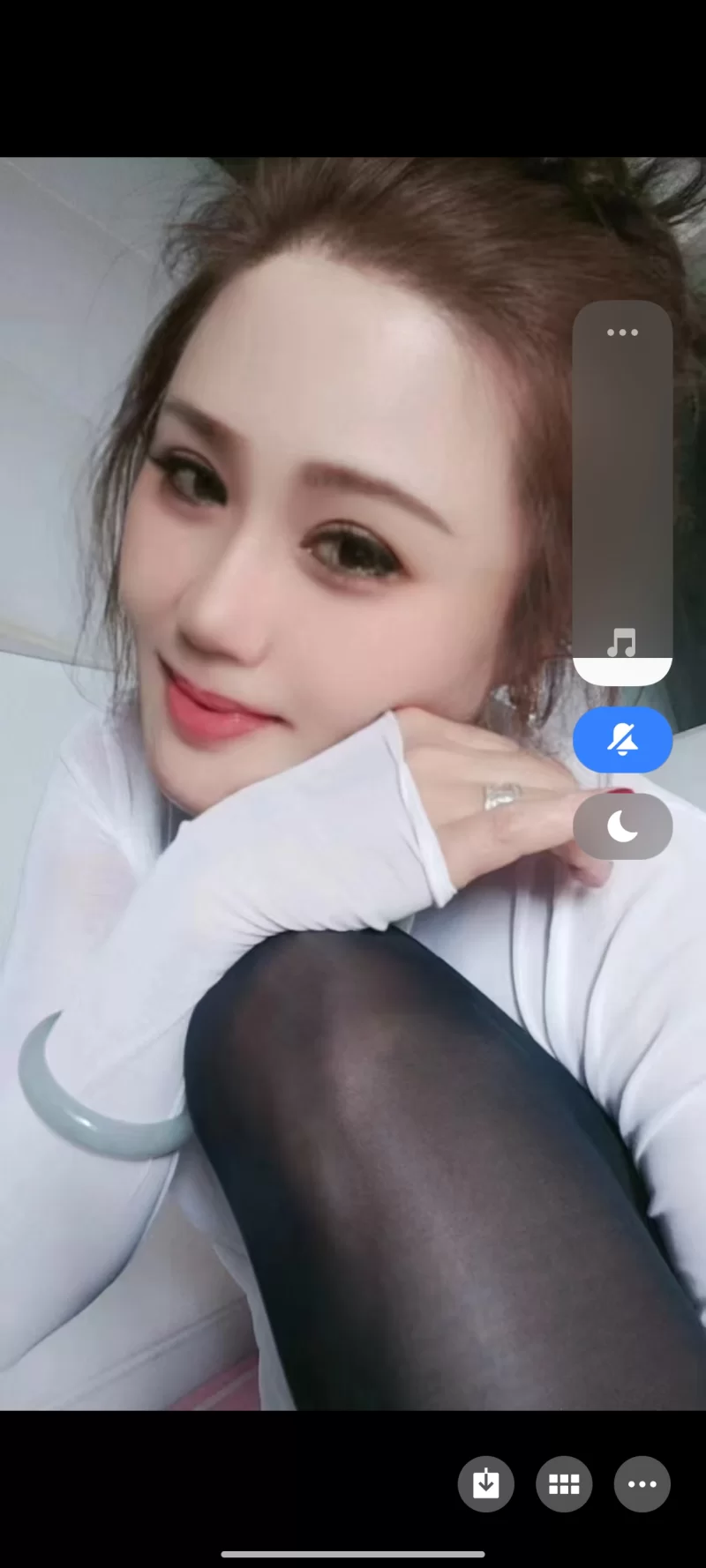
Task: Click the music note icon on the volume slider
Action: click(622, 644)
